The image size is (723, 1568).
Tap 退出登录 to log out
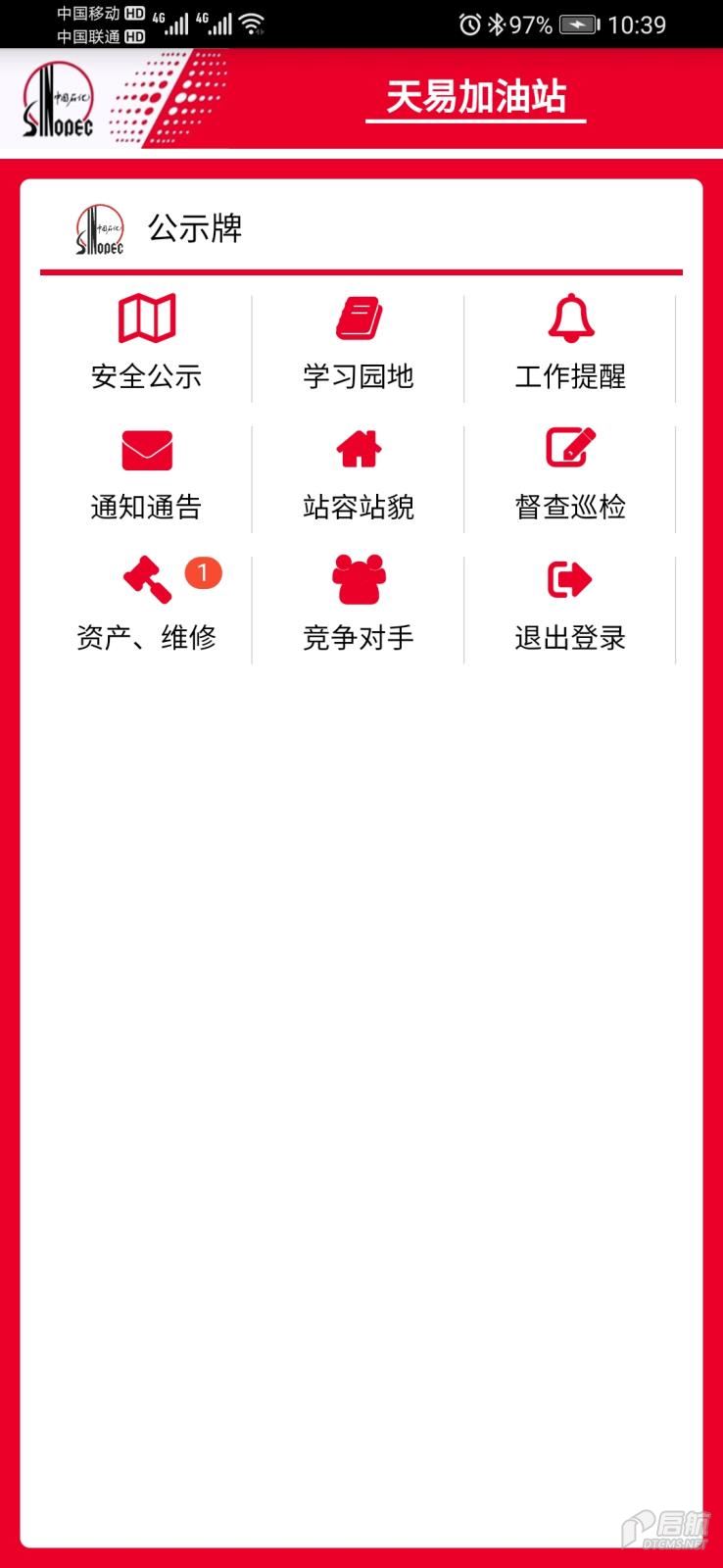(x=570, y=606)
